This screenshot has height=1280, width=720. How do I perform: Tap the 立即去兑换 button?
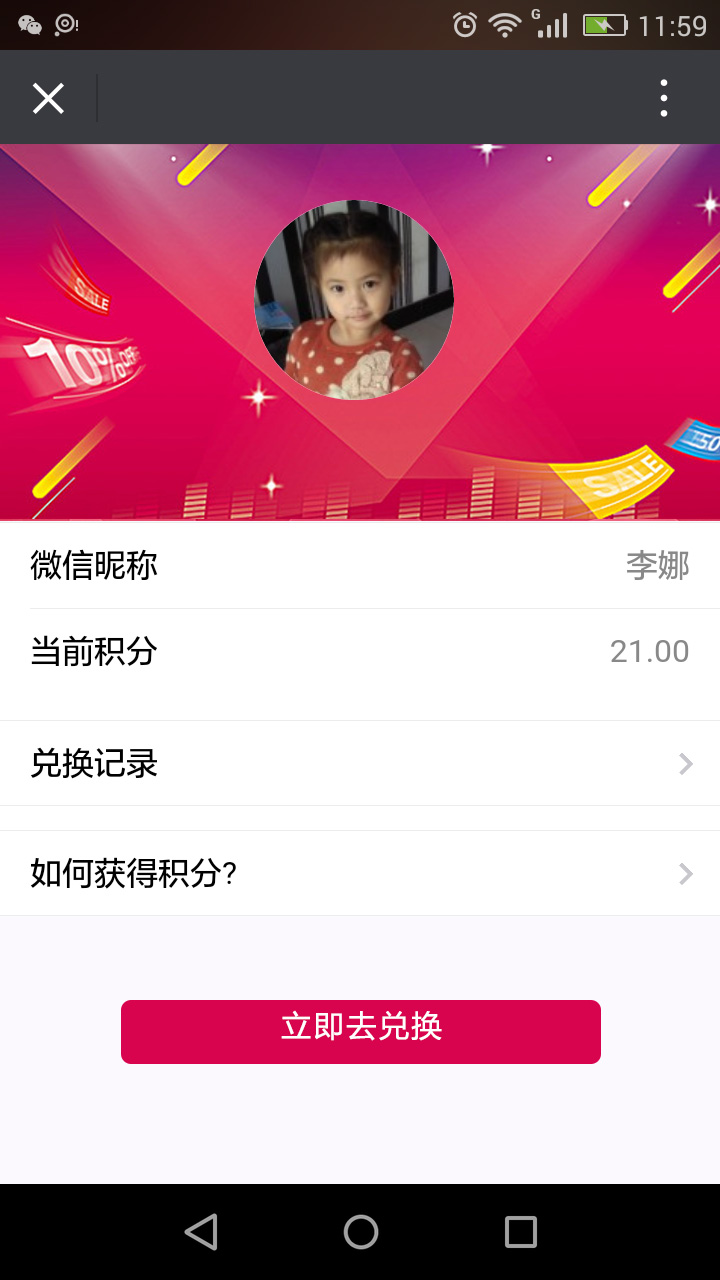pos(360,1031)
